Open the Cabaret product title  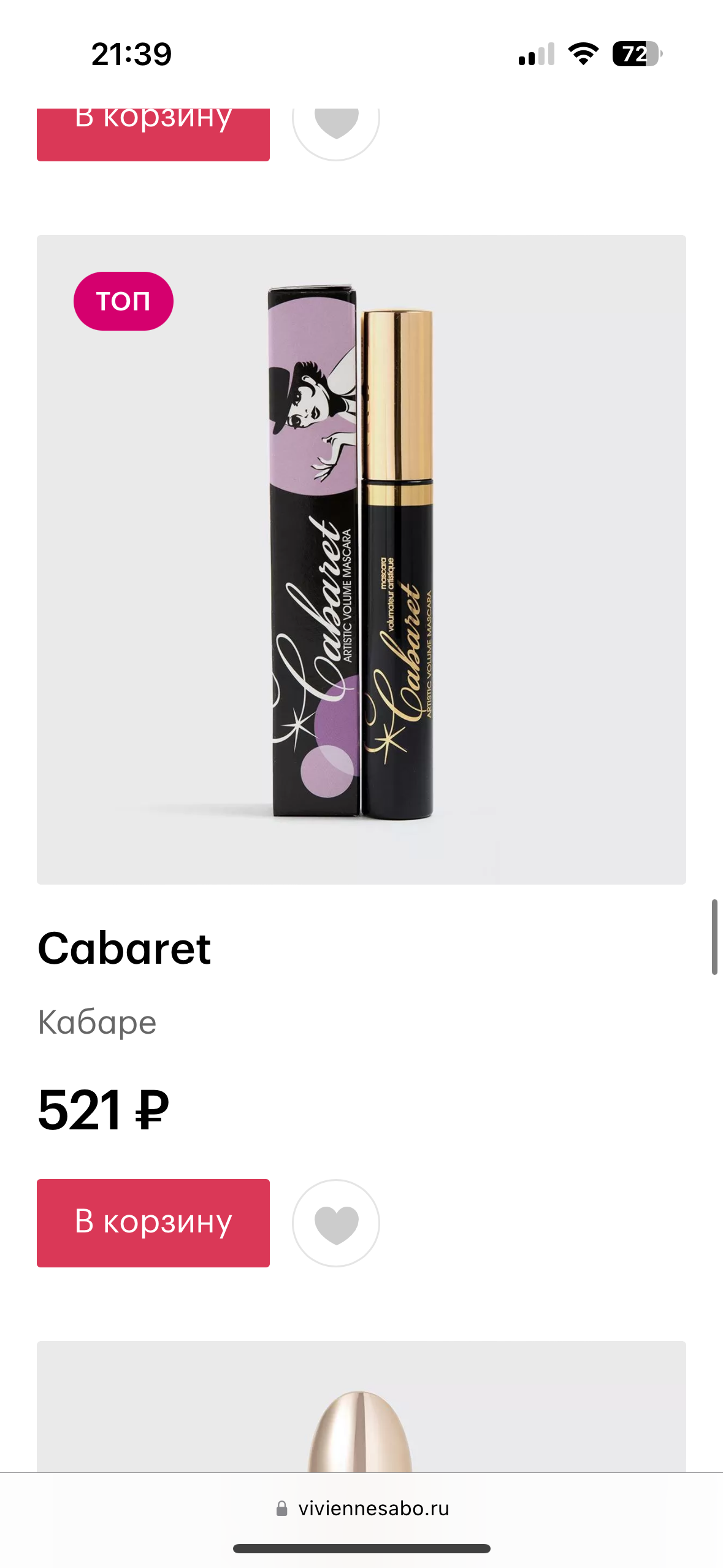click(124, 948)
